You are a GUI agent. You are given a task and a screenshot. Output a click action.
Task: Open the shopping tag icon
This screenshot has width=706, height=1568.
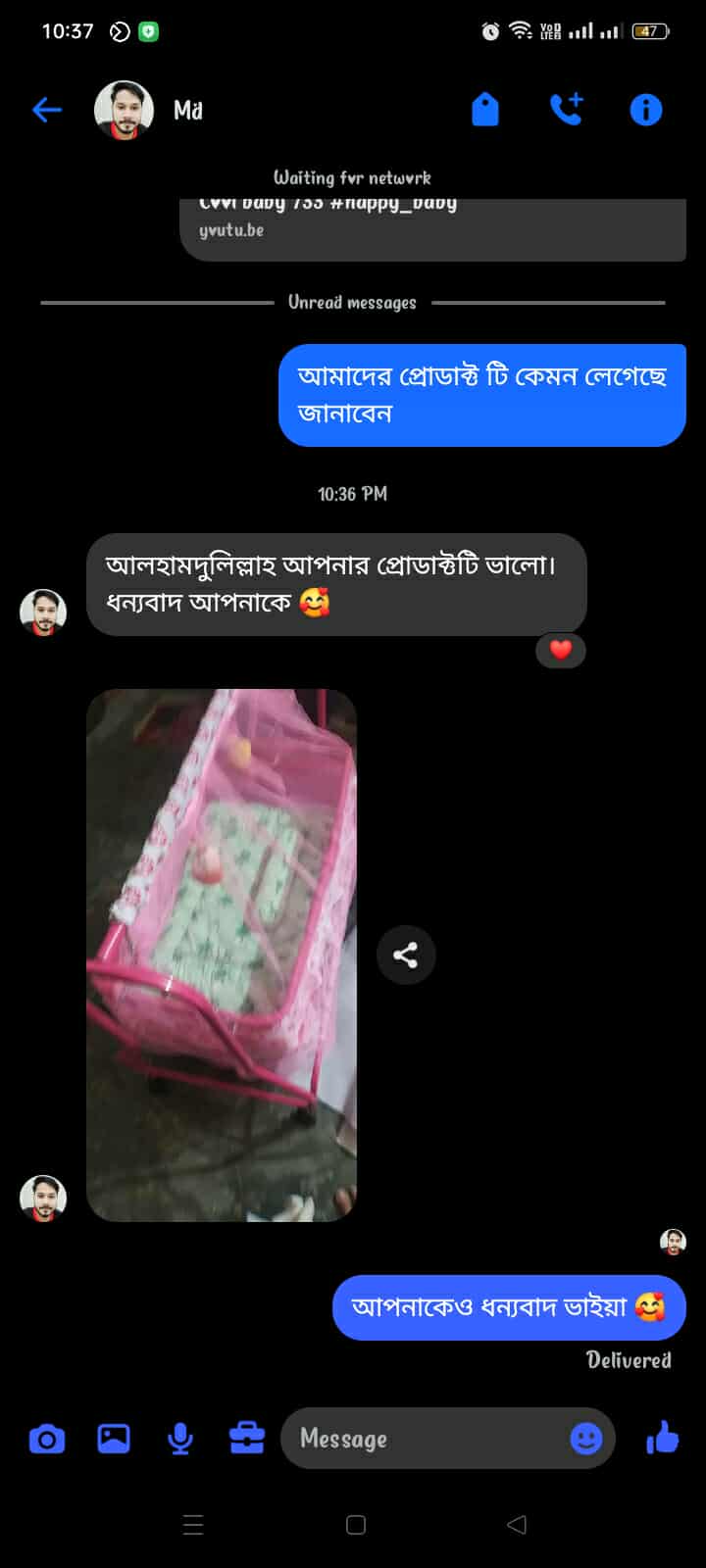[485, 110]
